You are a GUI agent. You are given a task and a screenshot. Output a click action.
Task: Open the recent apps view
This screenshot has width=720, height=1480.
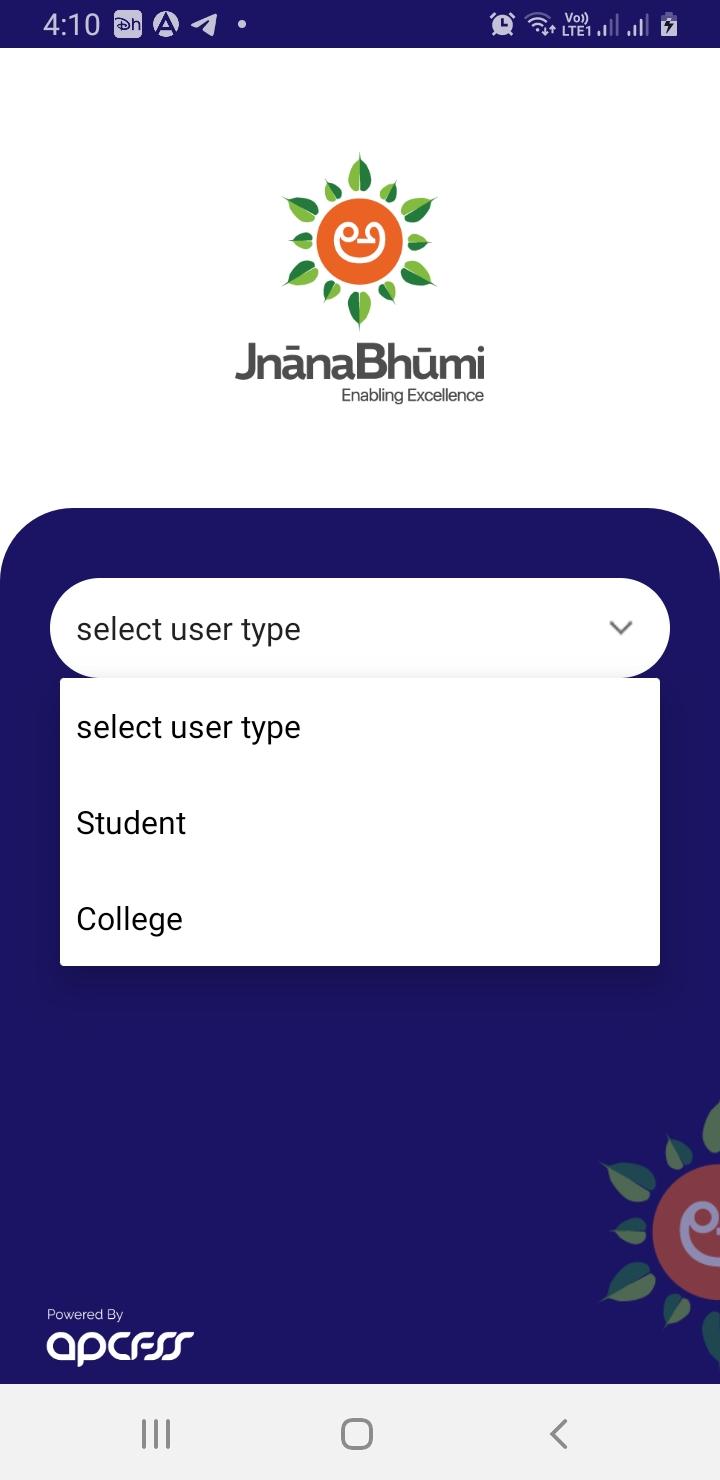tap(156, 1433)
